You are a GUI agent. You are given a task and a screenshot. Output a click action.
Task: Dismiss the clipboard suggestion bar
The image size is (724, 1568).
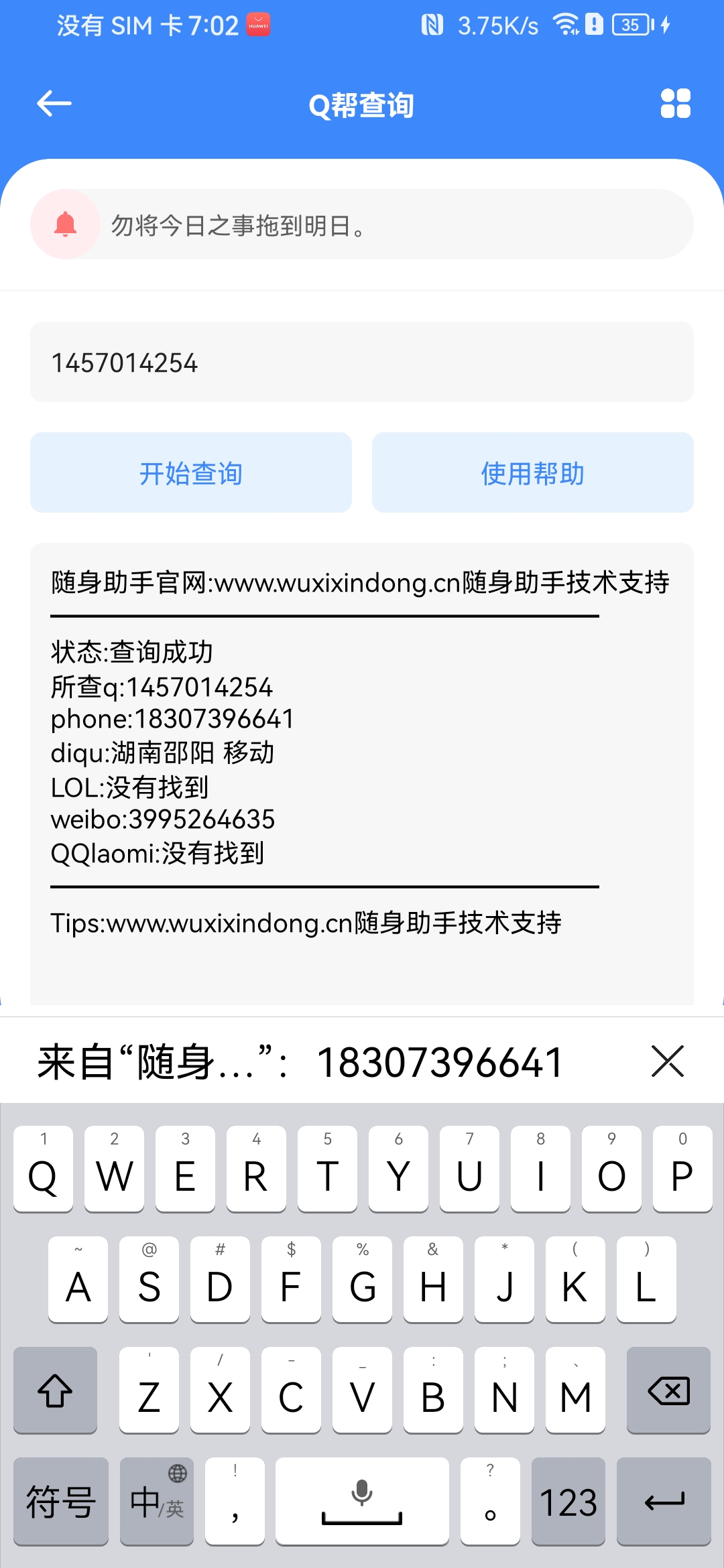click(668, 1061)
